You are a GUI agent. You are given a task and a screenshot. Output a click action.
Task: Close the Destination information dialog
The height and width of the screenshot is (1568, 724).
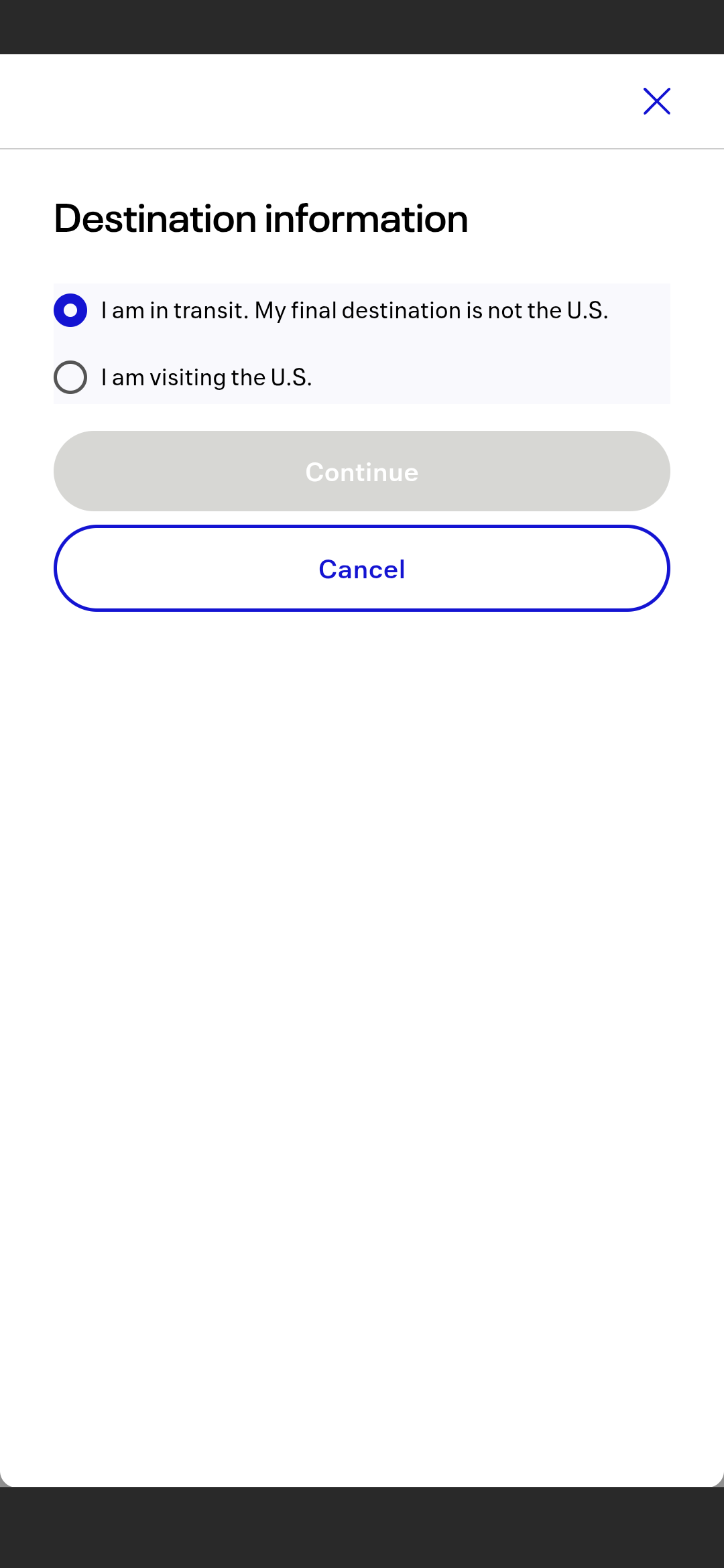tap(656, 101)
